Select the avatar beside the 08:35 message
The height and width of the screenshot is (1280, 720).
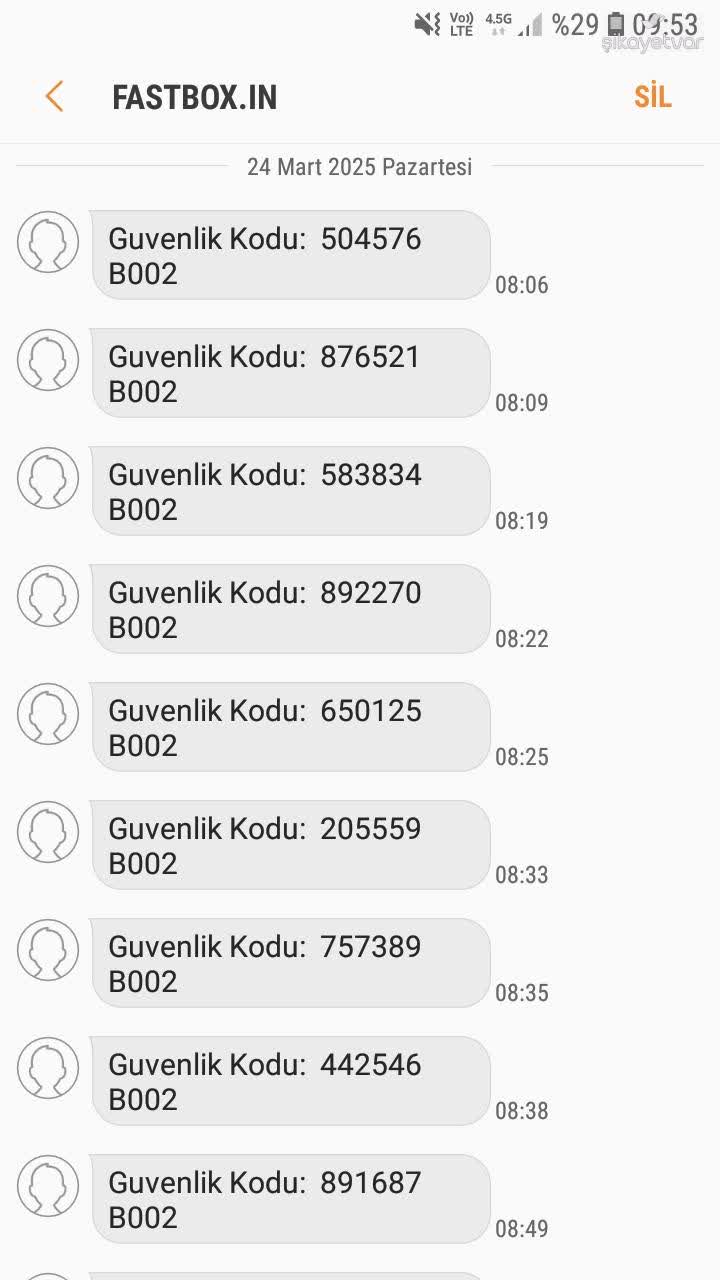(47, 950)
